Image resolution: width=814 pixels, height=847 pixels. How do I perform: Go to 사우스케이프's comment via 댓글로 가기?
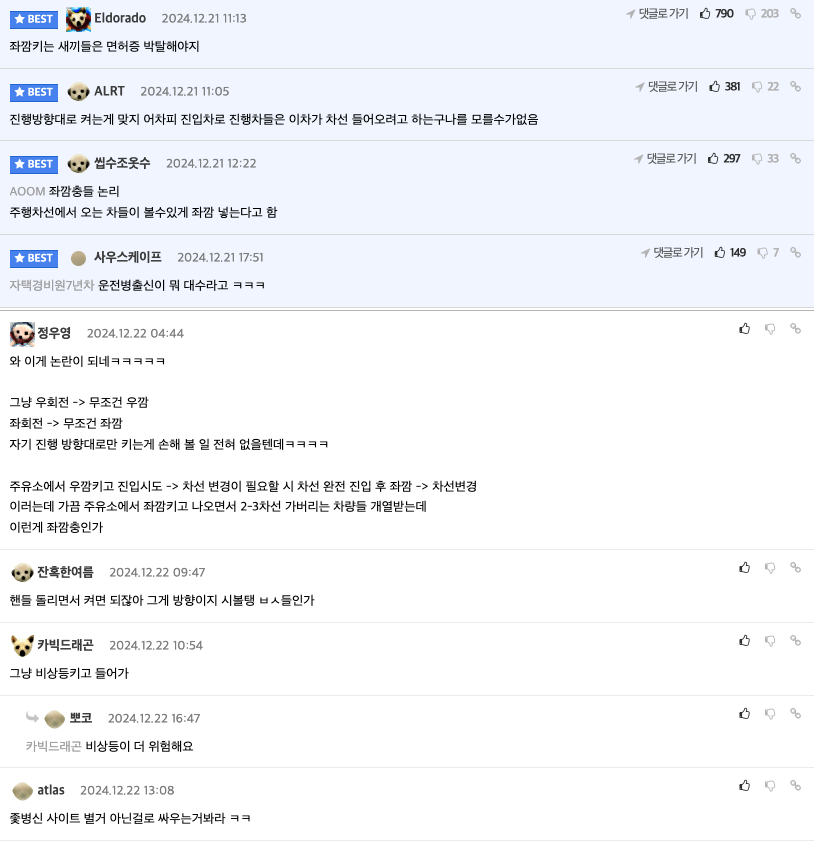(672, 253)
